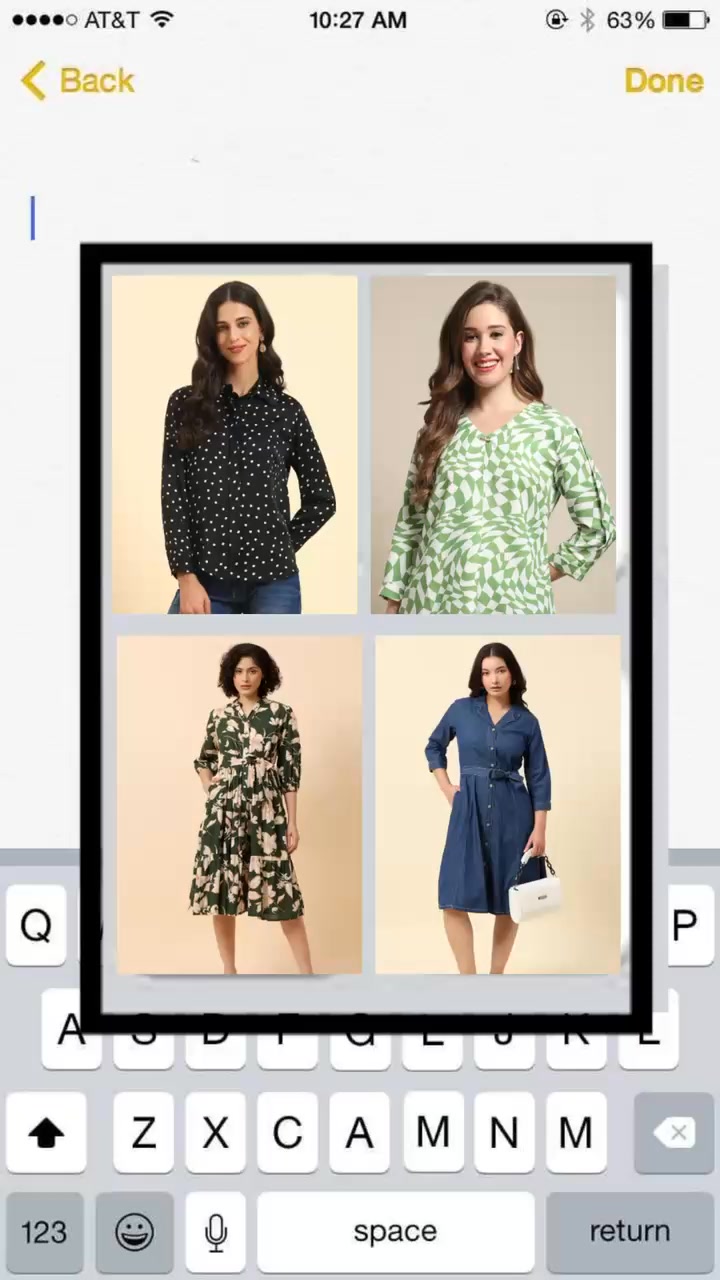Tap Done to finish editing the note

[663, 80]
